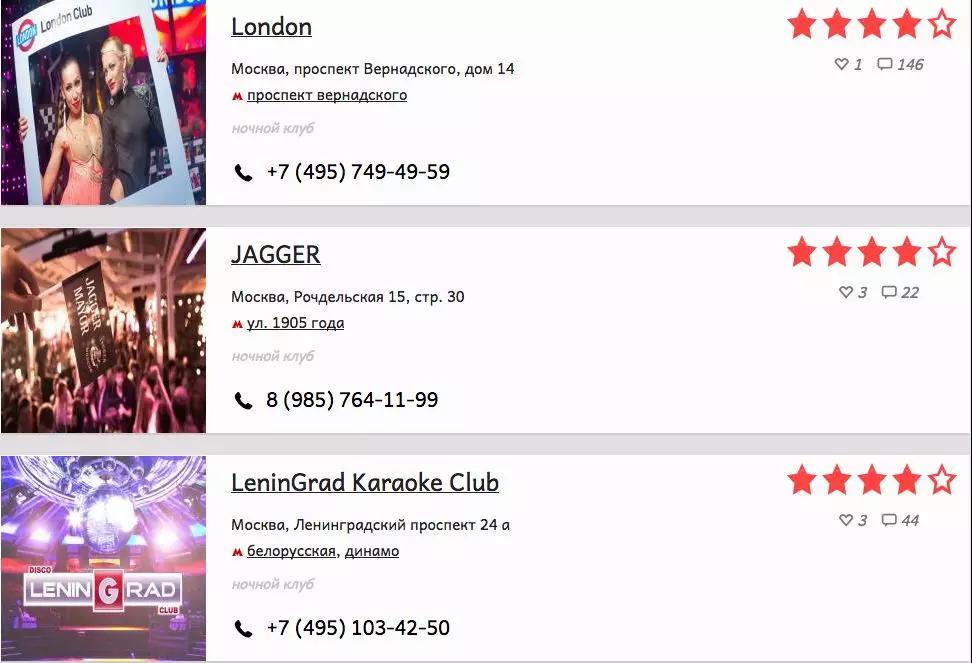
Task: Select metro station проспект вернадского
Action: pos(326,96)
